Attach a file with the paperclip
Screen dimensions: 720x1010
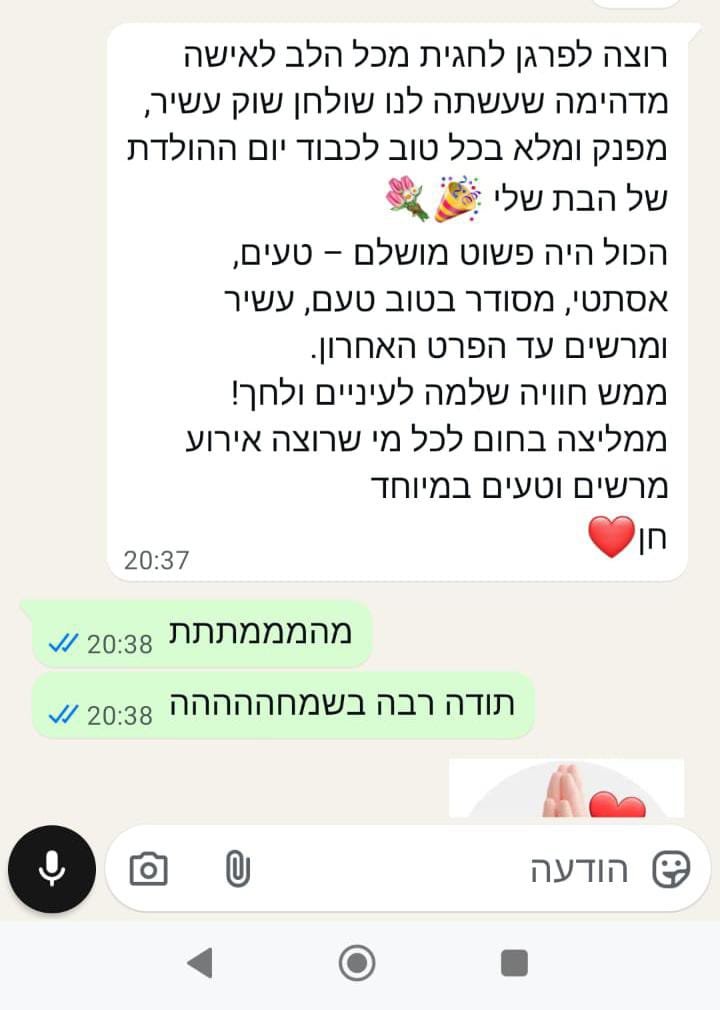click(236, 869)
